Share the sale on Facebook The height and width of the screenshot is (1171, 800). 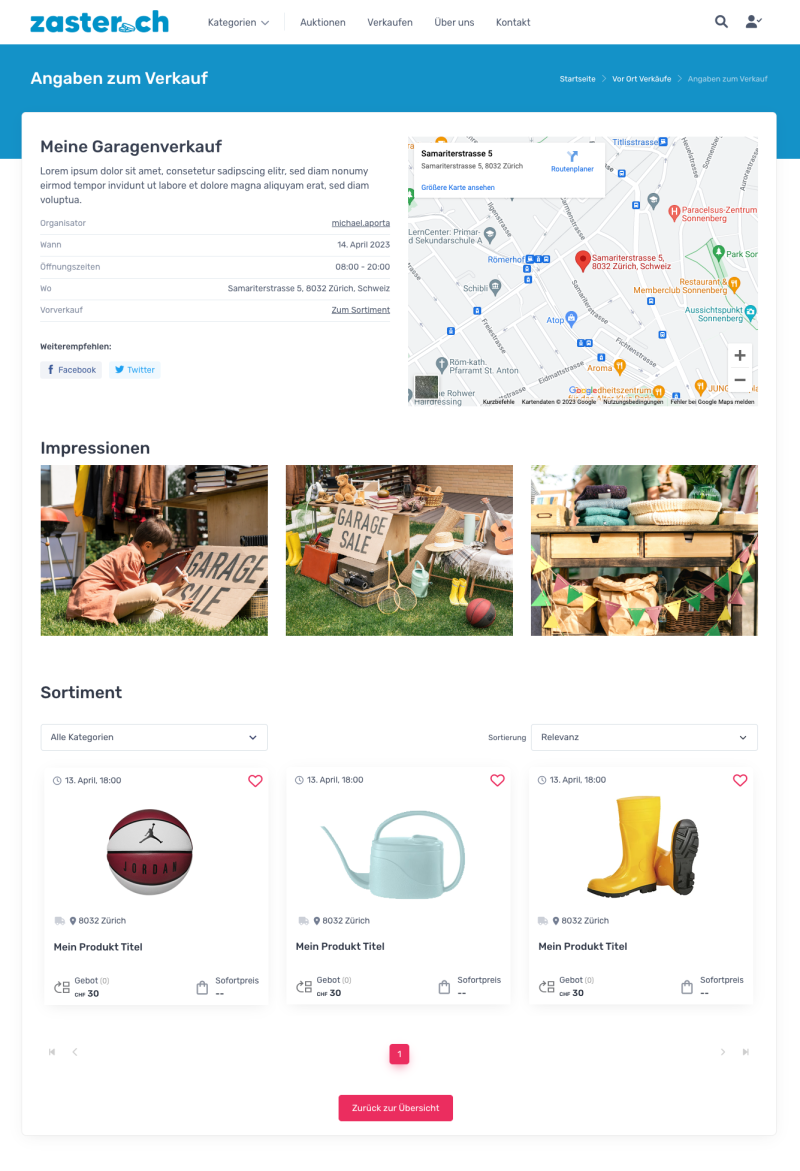(x=71, y=370)
